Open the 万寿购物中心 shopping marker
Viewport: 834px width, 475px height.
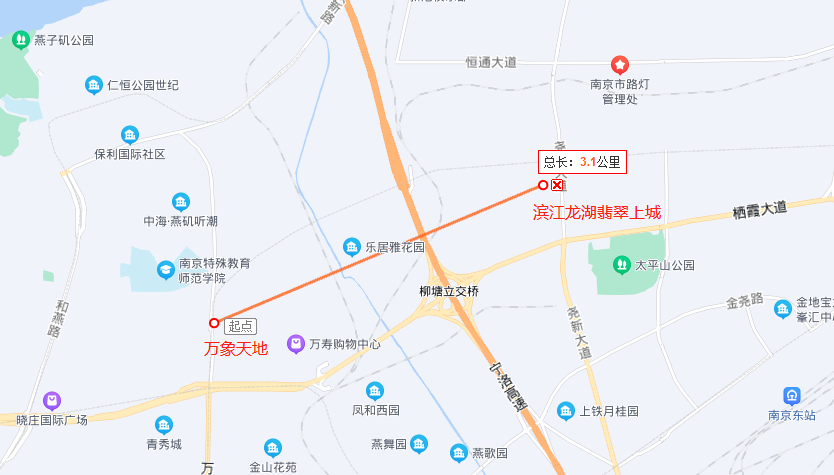[x=295, y=343]
